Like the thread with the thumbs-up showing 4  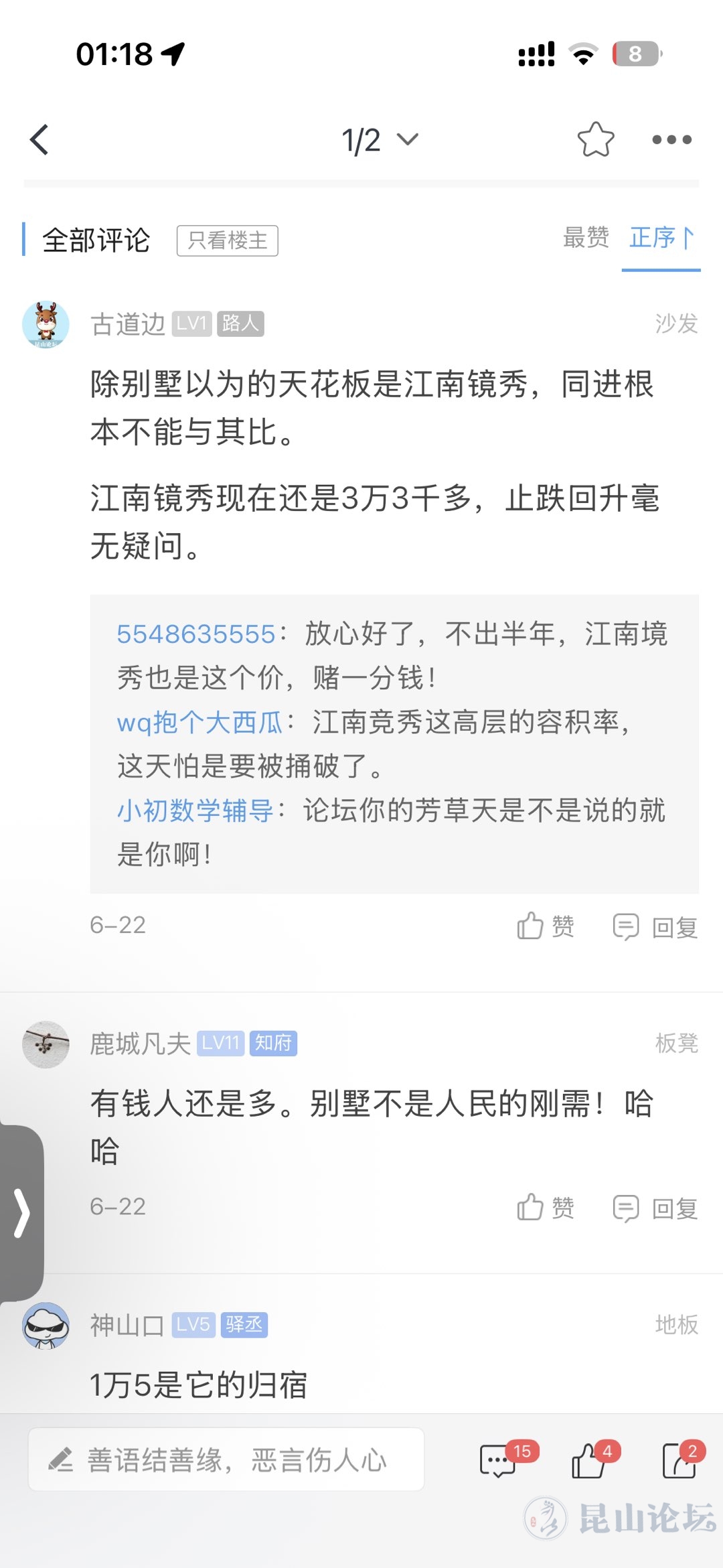pos(589,1461)
